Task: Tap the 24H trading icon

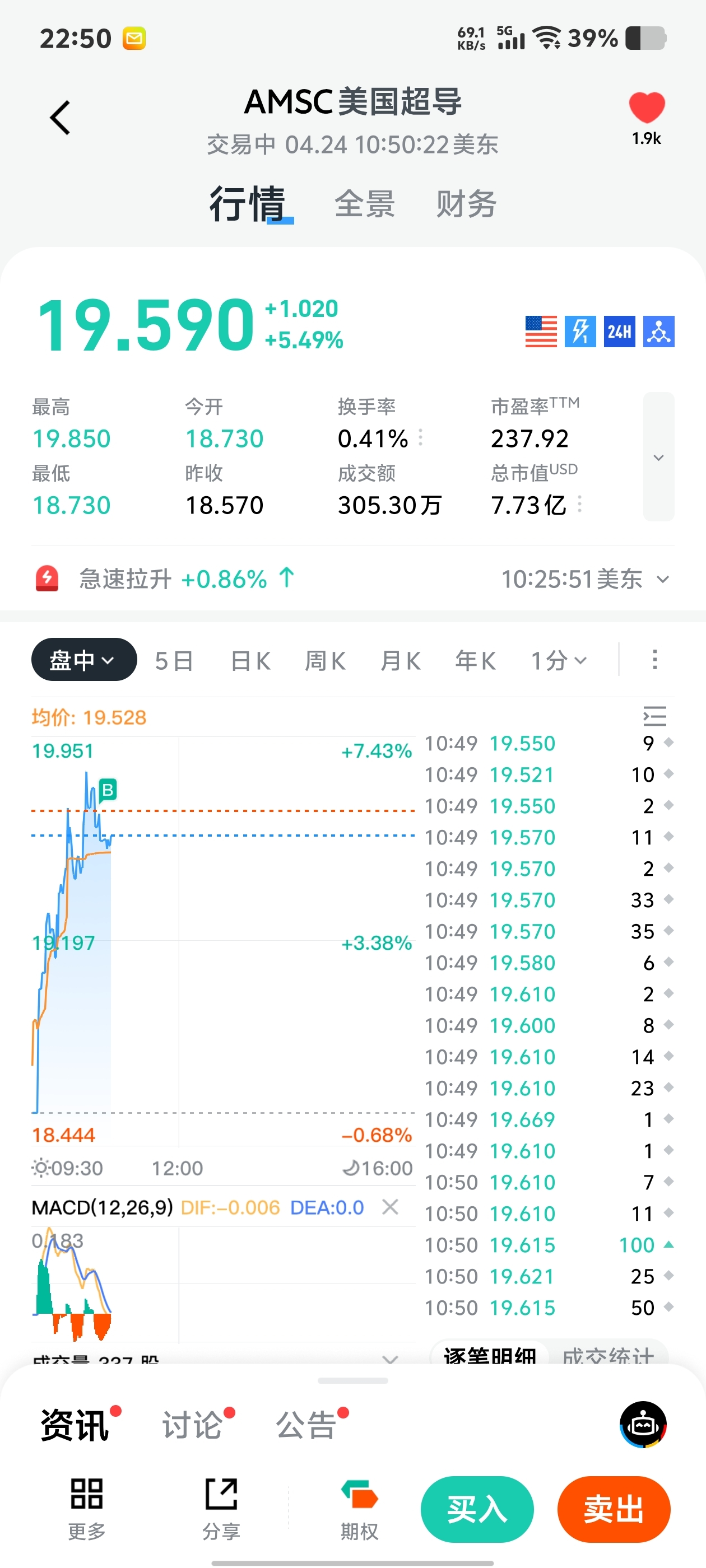Action: pyautogui.click(x=619, y=332)
